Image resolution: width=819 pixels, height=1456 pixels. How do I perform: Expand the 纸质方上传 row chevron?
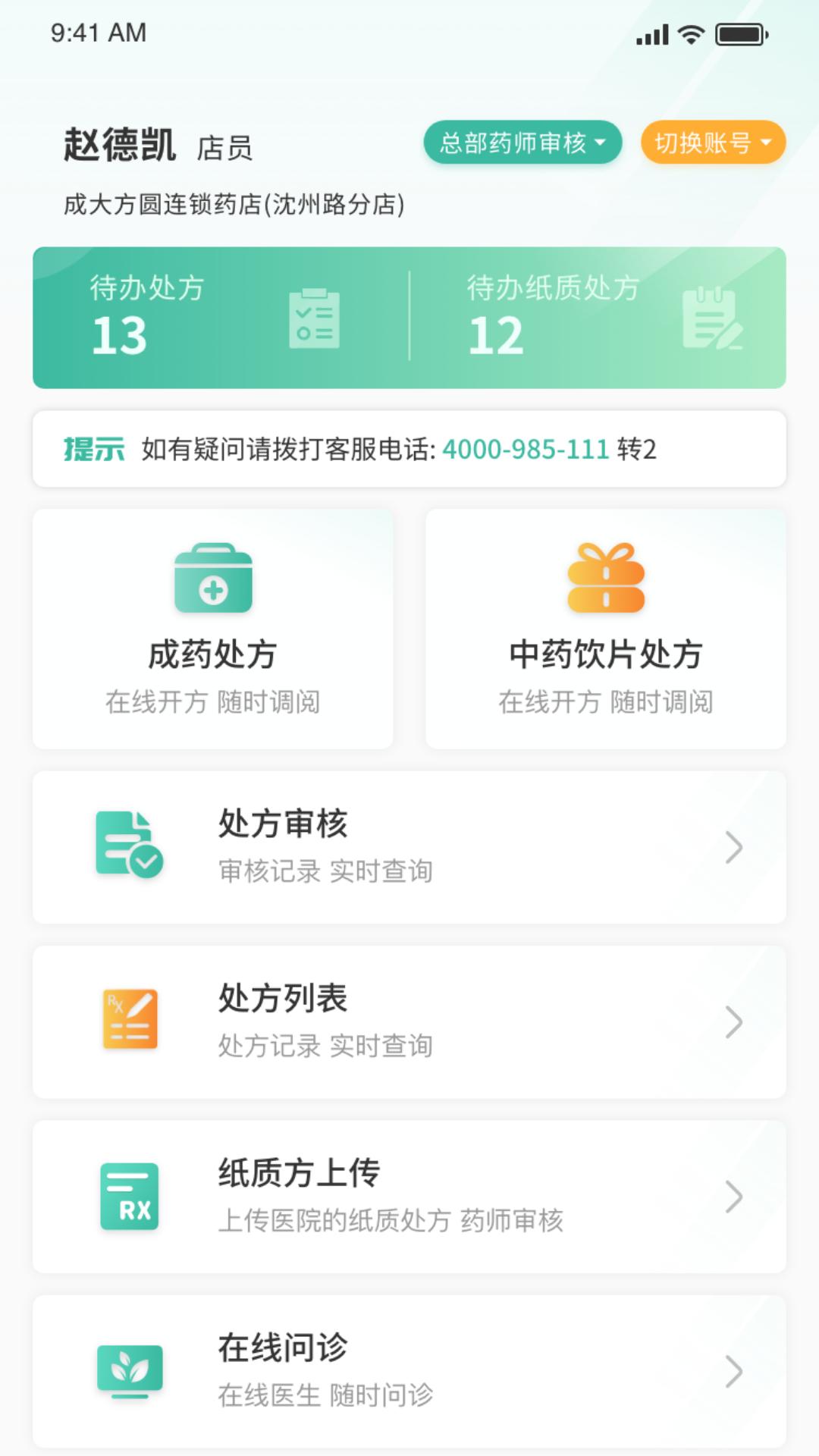click(732, 1198)
